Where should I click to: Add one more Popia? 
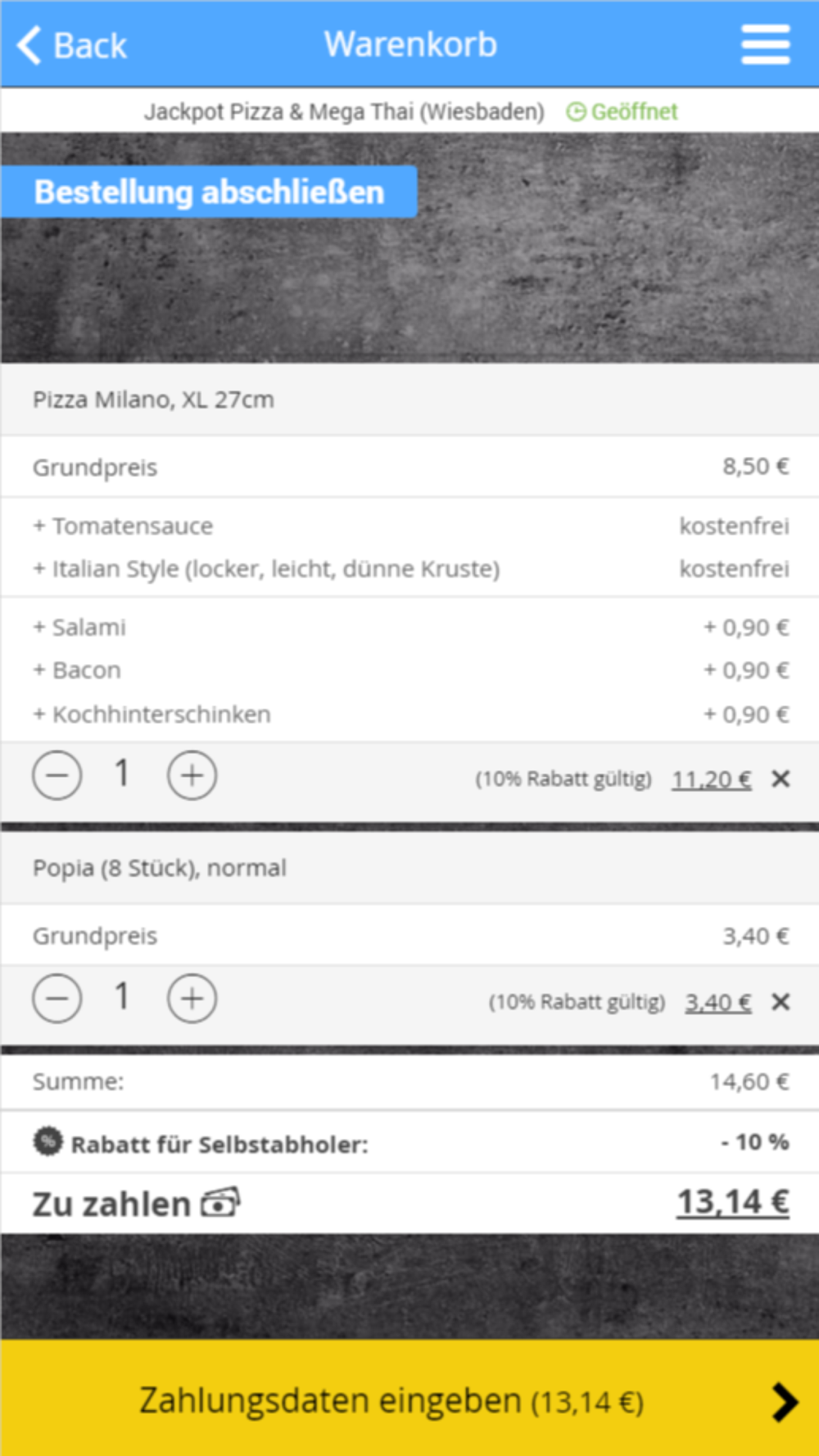pos(192,998)
